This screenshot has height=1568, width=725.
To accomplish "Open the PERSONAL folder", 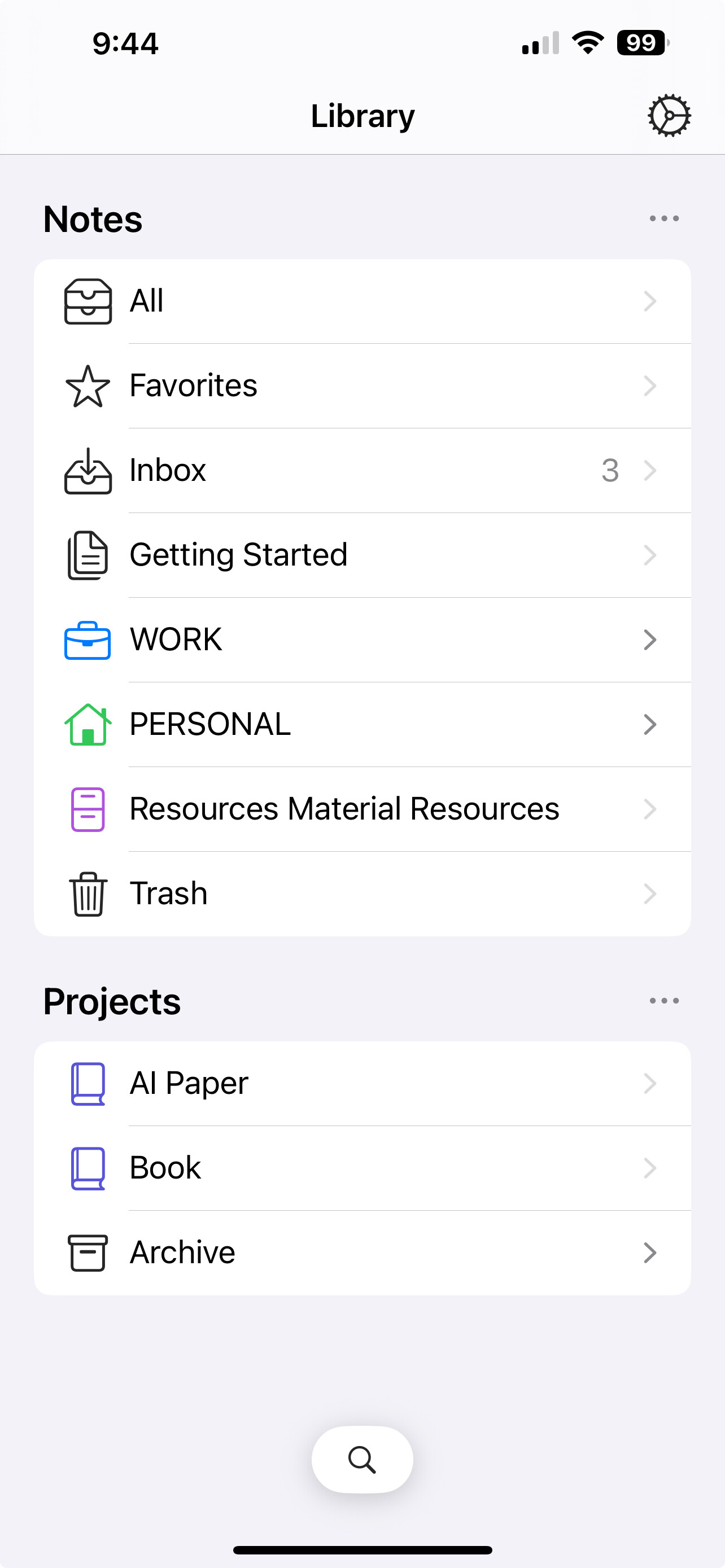I will click(x=361, y=724).
